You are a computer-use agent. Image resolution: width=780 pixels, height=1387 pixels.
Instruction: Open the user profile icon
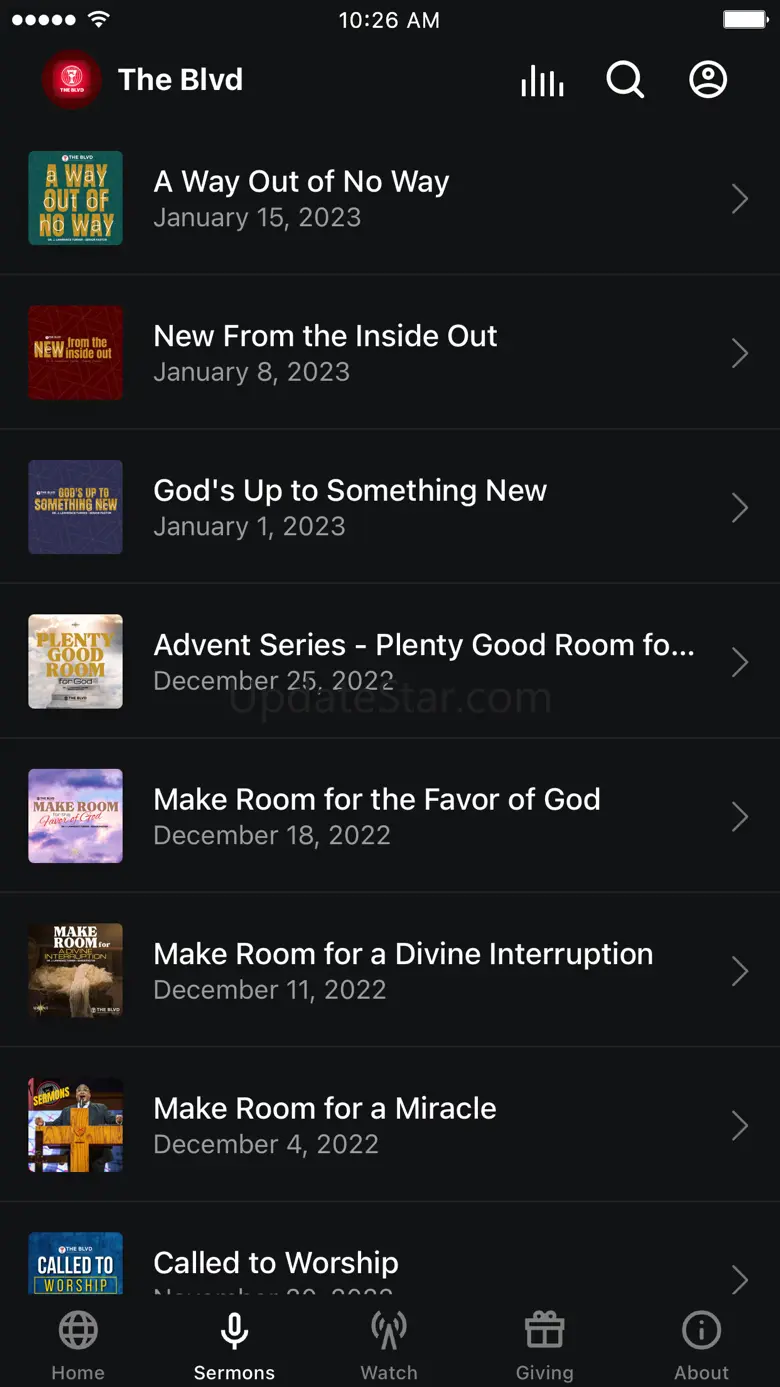pos(708,80)
